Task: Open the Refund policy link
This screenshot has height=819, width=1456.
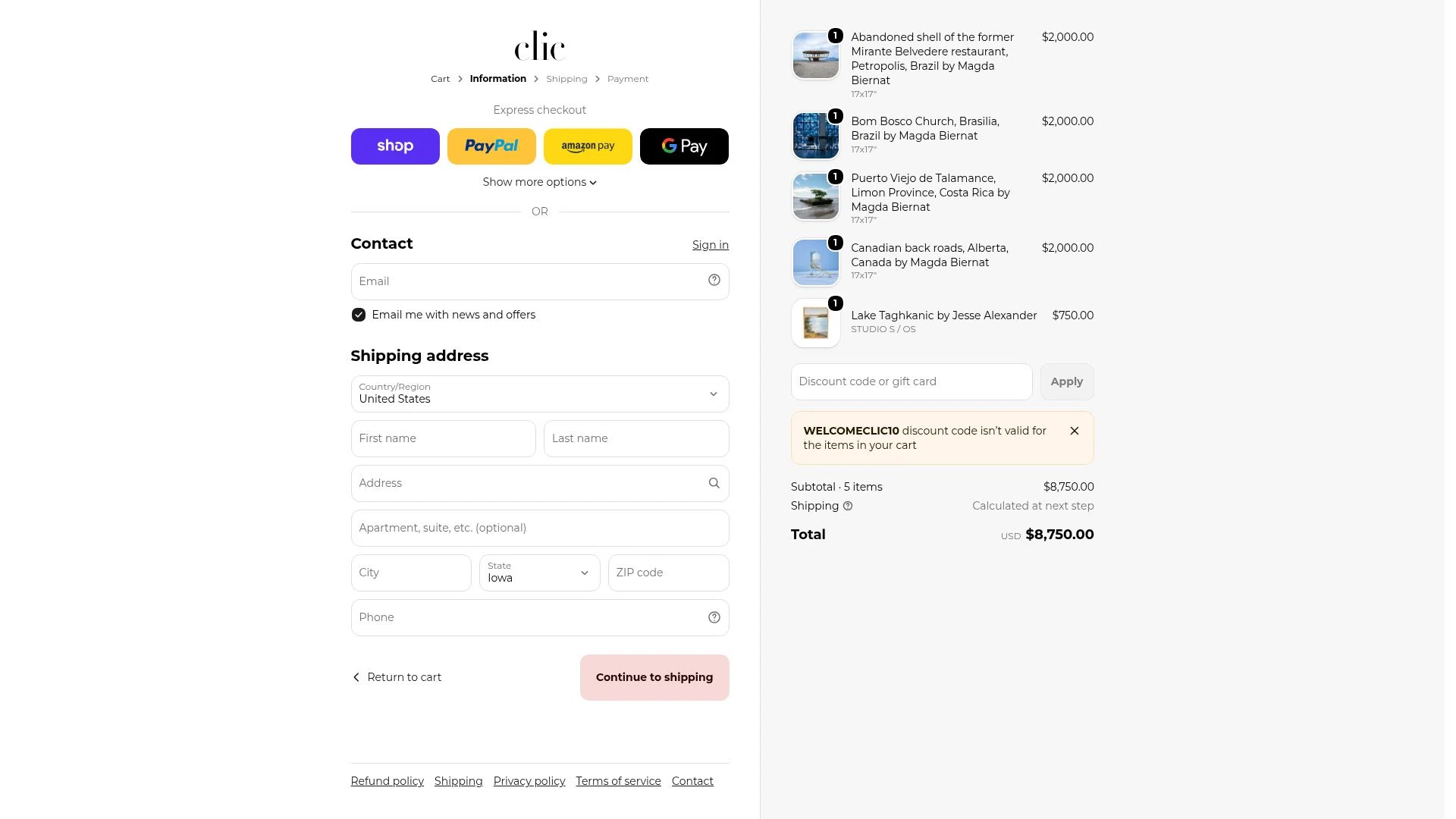Action: (388, 781)
